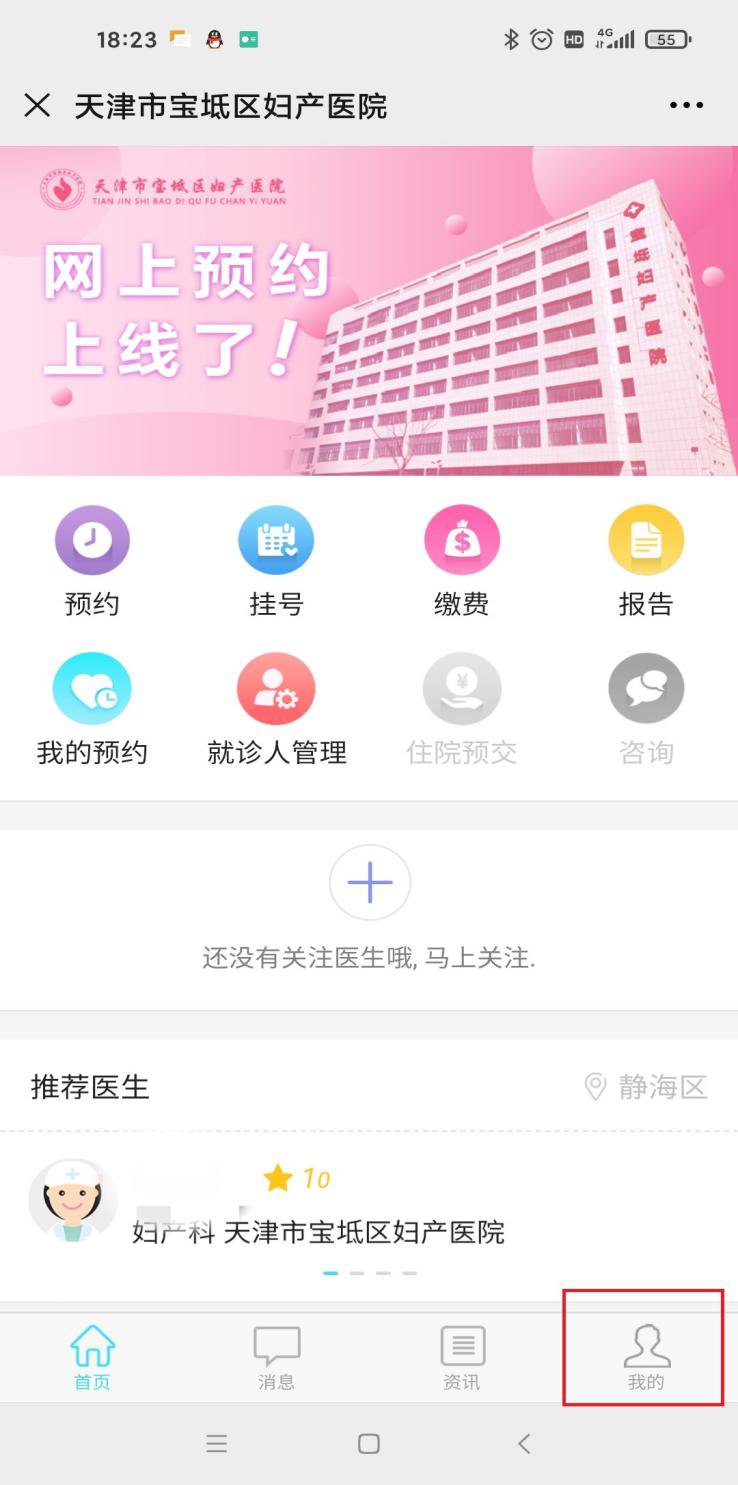Switch to the 首页 home tab
This screenshot has height=1485, width=738.
pos(92,1356)
